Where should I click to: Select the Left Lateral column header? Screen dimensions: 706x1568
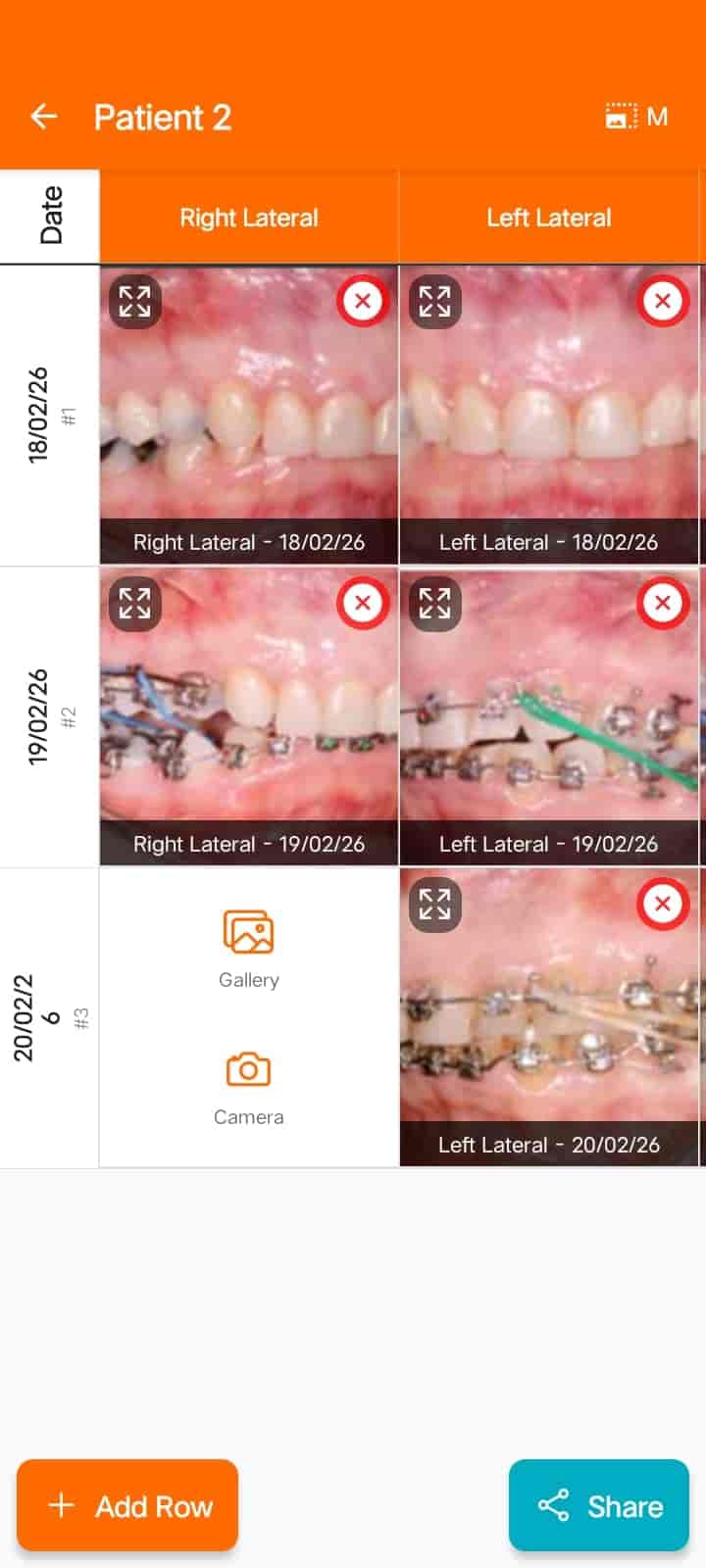pyautogui.click(x=549, y=217)
